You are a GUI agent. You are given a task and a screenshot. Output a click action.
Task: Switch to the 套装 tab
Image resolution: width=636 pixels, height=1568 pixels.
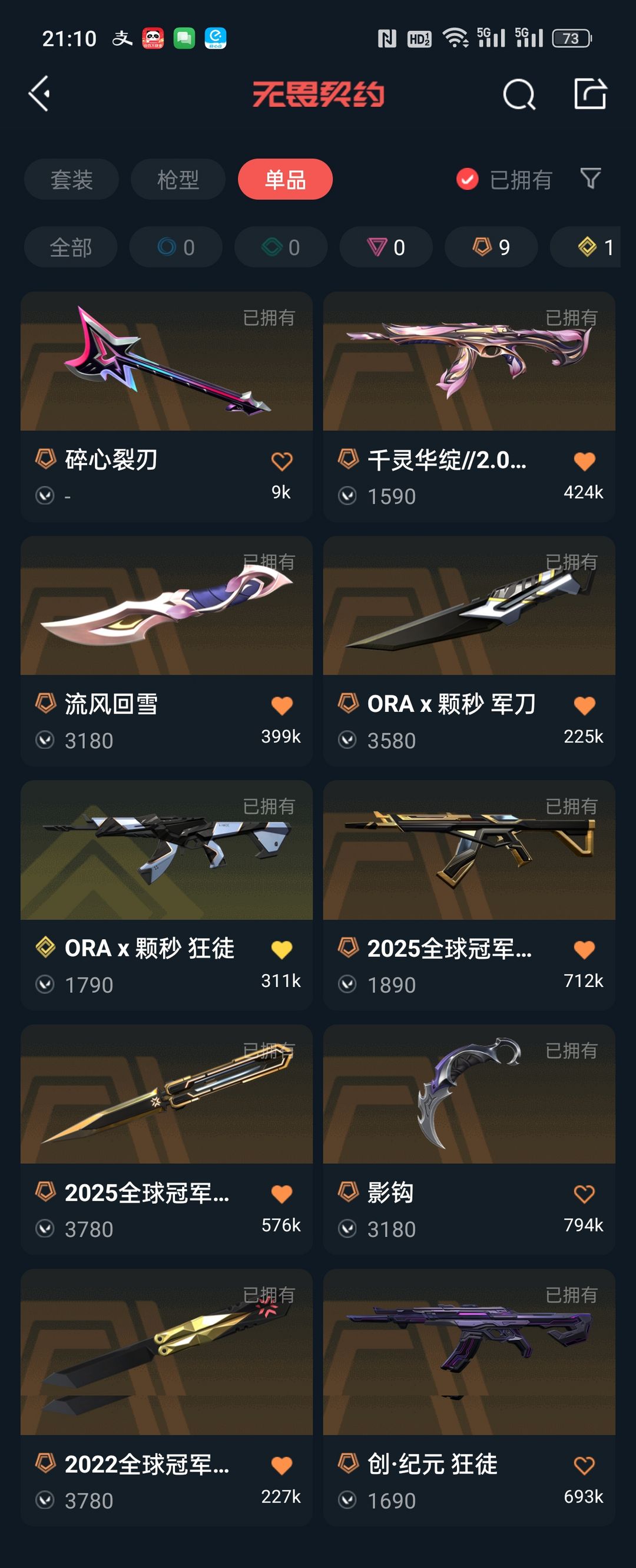point(71,180)
